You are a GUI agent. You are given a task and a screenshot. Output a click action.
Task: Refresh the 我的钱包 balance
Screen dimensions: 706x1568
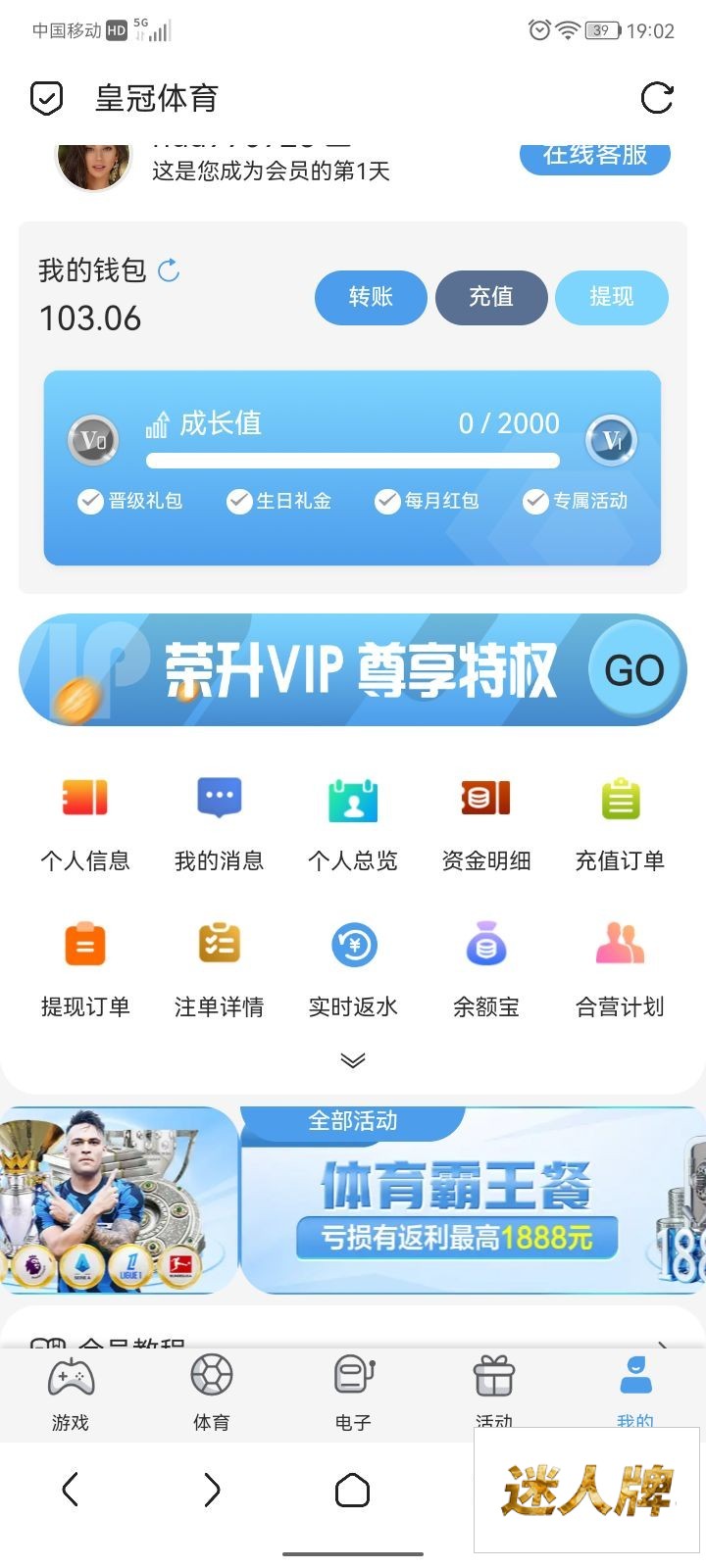(169, 270)
